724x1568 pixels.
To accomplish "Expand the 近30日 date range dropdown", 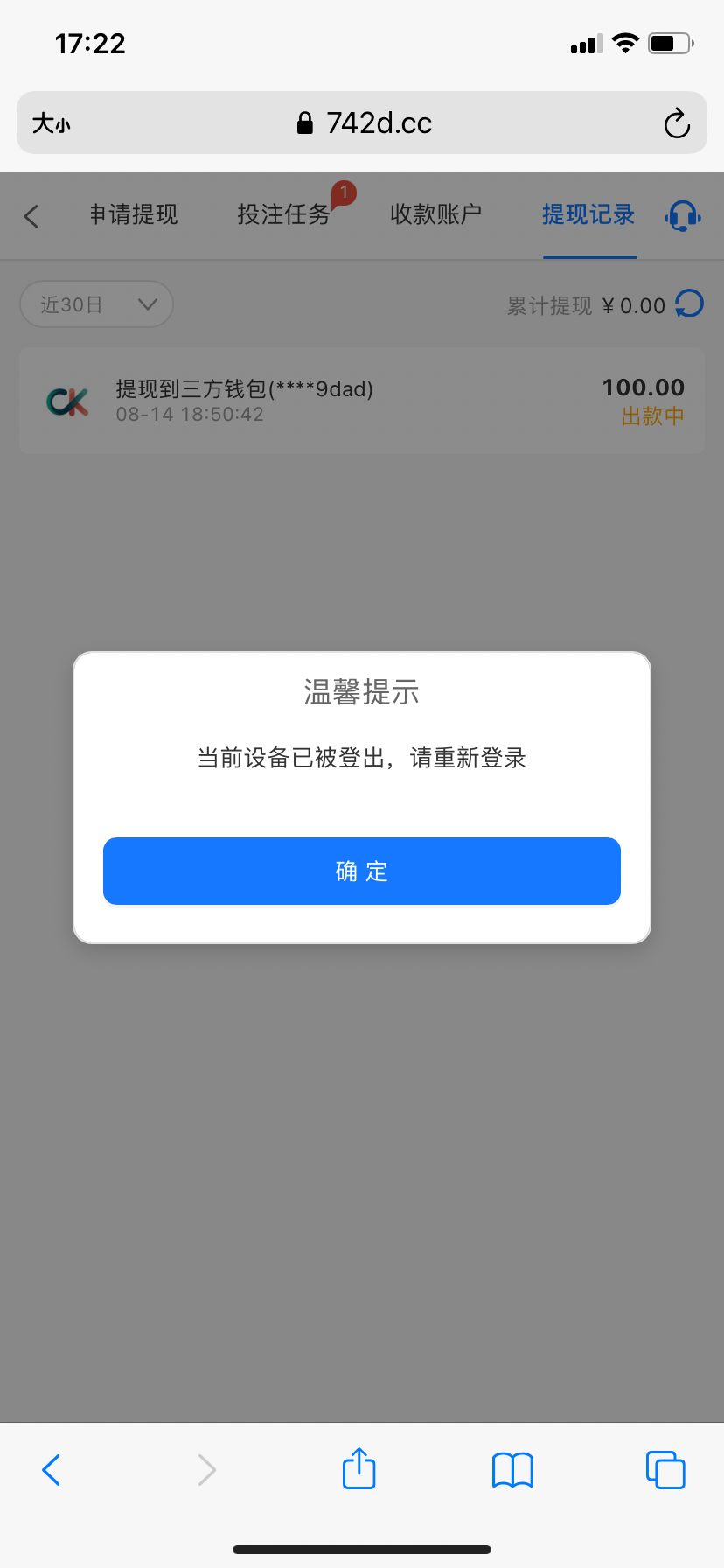I will [96, 304].
